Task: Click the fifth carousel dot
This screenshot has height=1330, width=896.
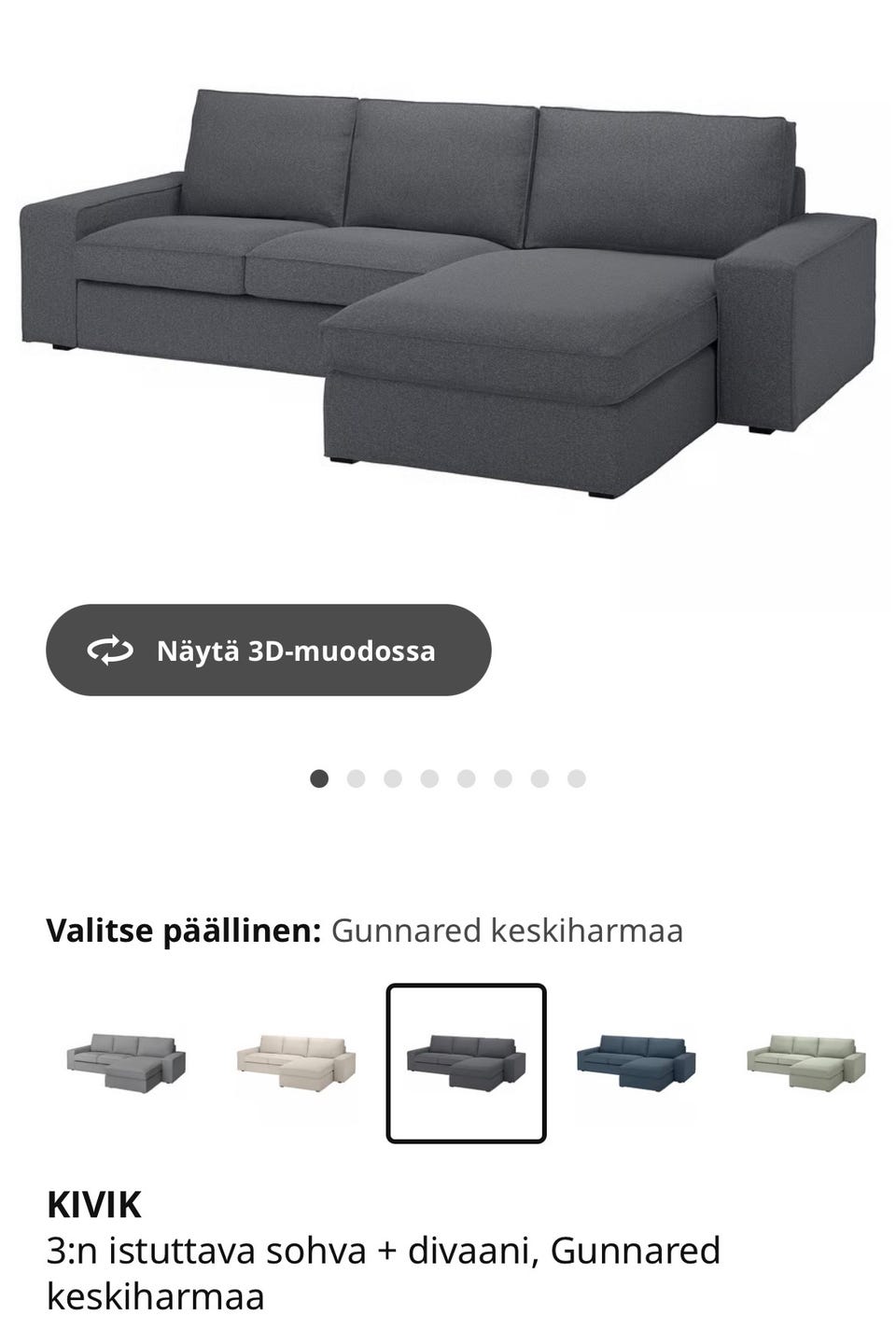Action: click(466, 777)
